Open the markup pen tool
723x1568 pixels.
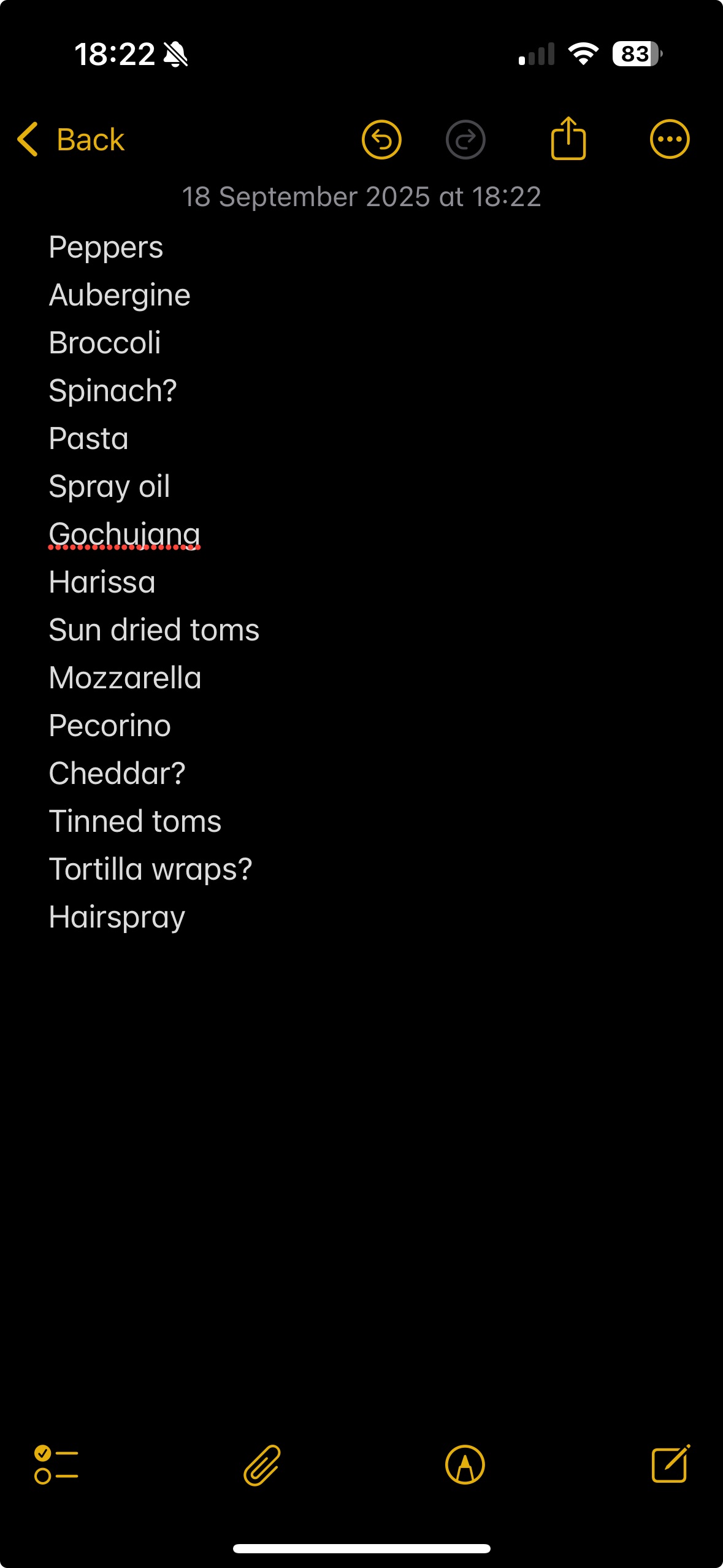(465, 1464)
